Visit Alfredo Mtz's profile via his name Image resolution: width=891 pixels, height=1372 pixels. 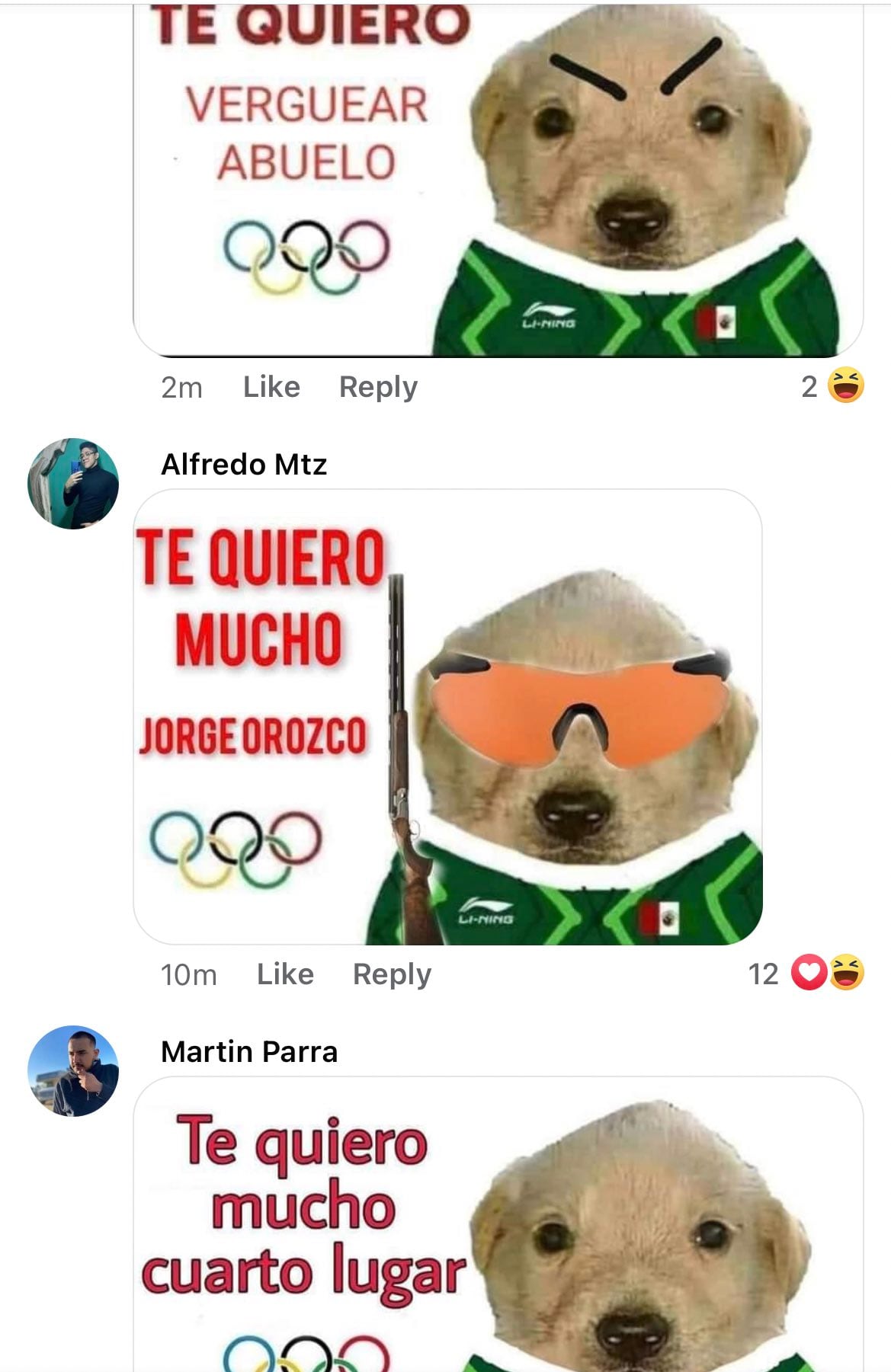244,464
